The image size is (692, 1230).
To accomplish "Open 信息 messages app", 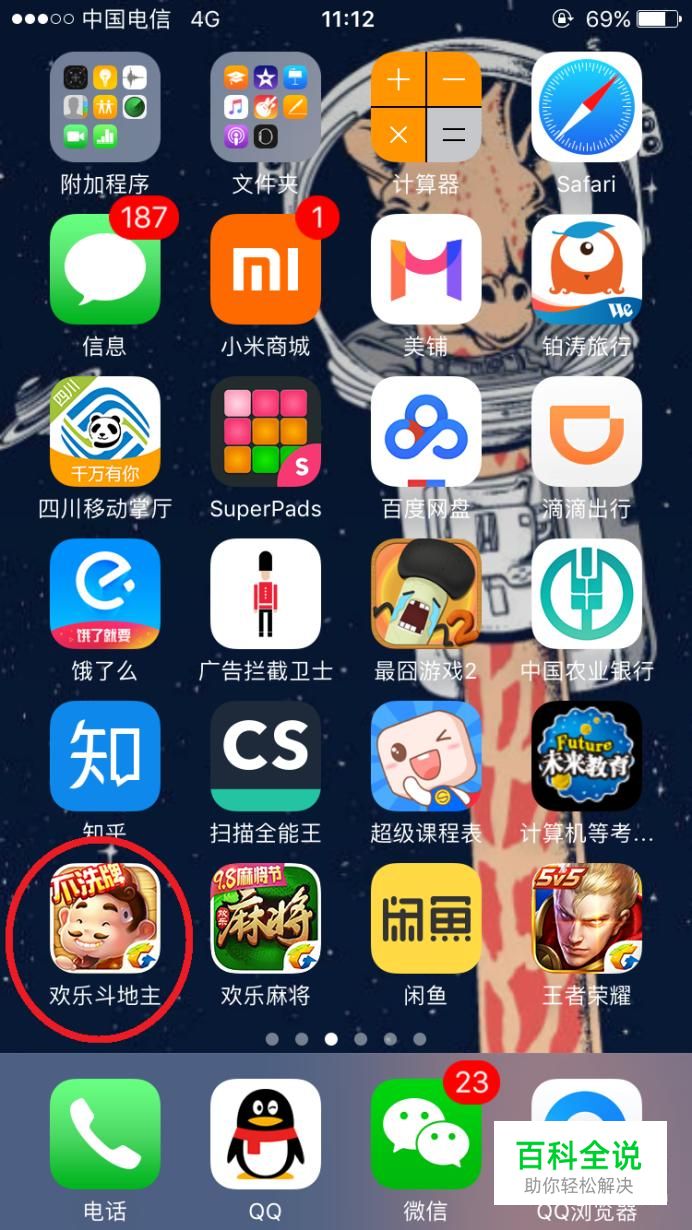I will (105, 269).
